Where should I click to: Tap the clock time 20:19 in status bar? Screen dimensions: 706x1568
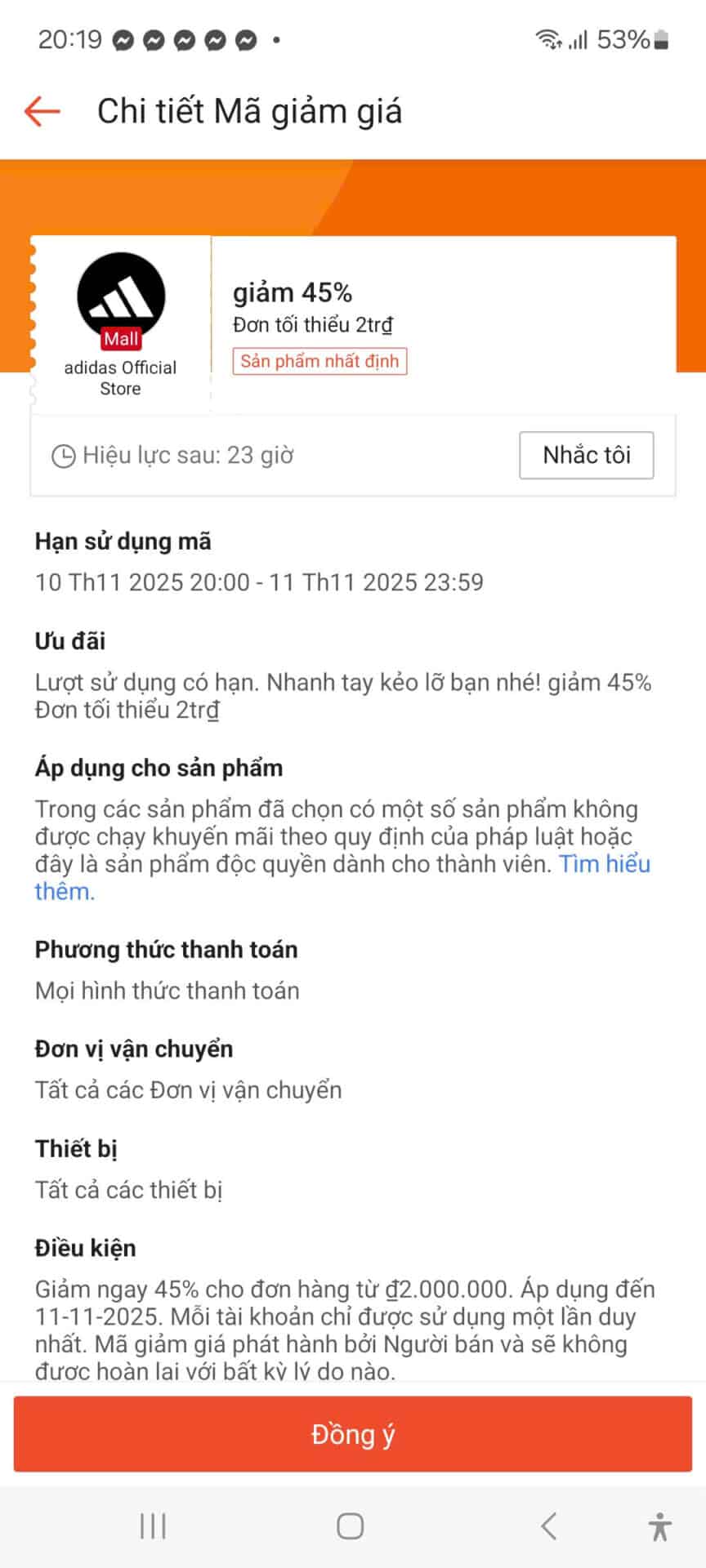point(68,38)
